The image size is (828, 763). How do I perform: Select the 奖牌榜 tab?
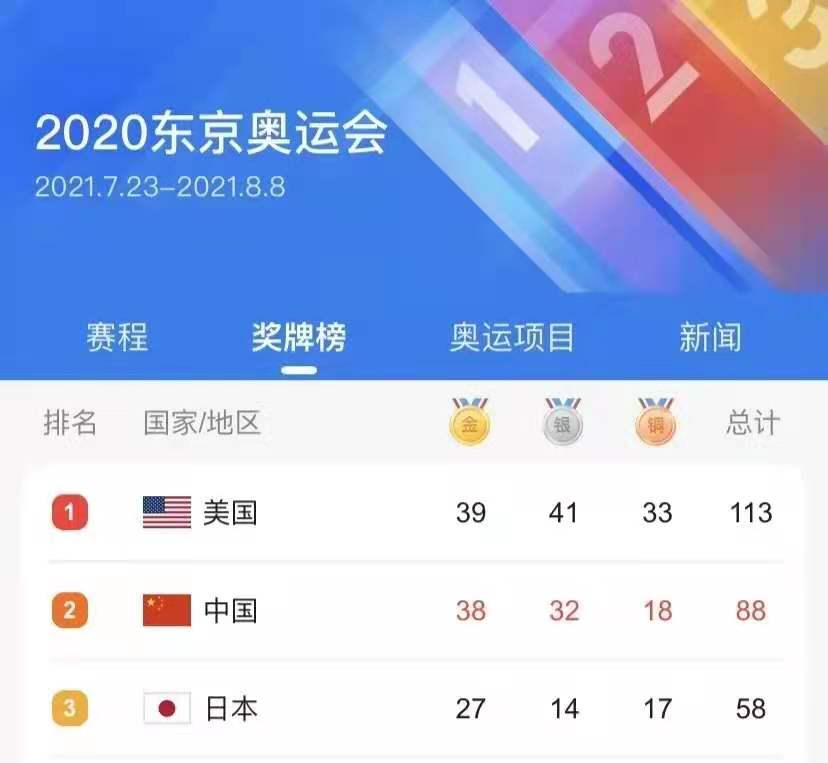coord(299,338)
